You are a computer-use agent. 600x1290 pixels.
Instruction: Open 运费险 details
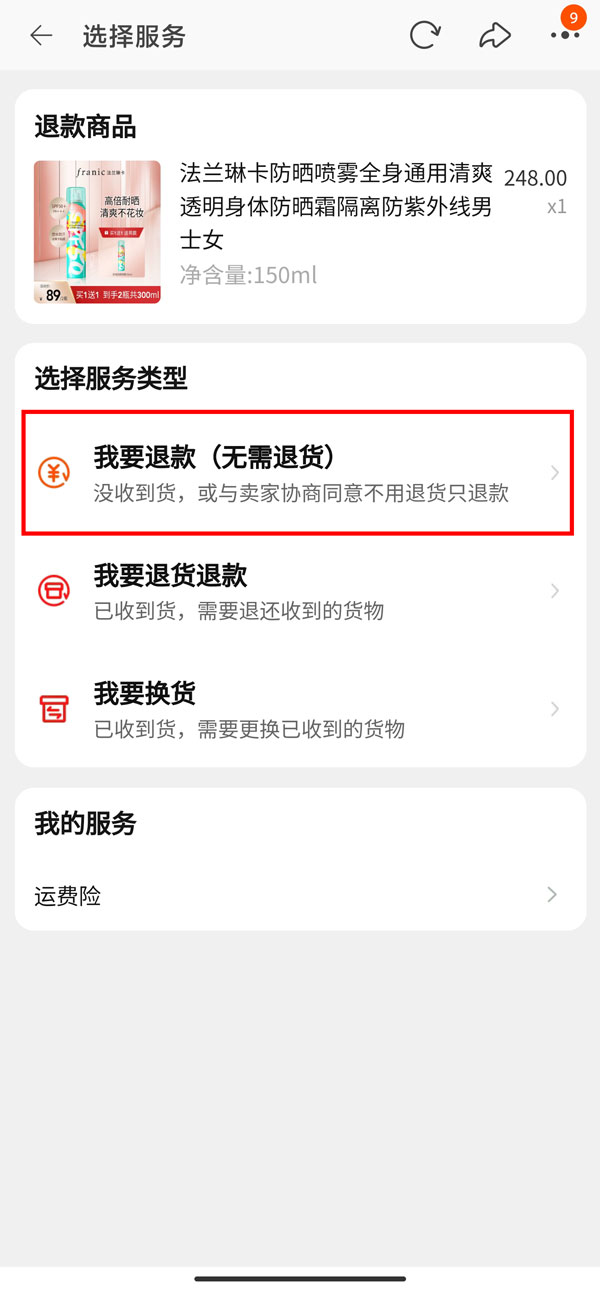(300, 895)
